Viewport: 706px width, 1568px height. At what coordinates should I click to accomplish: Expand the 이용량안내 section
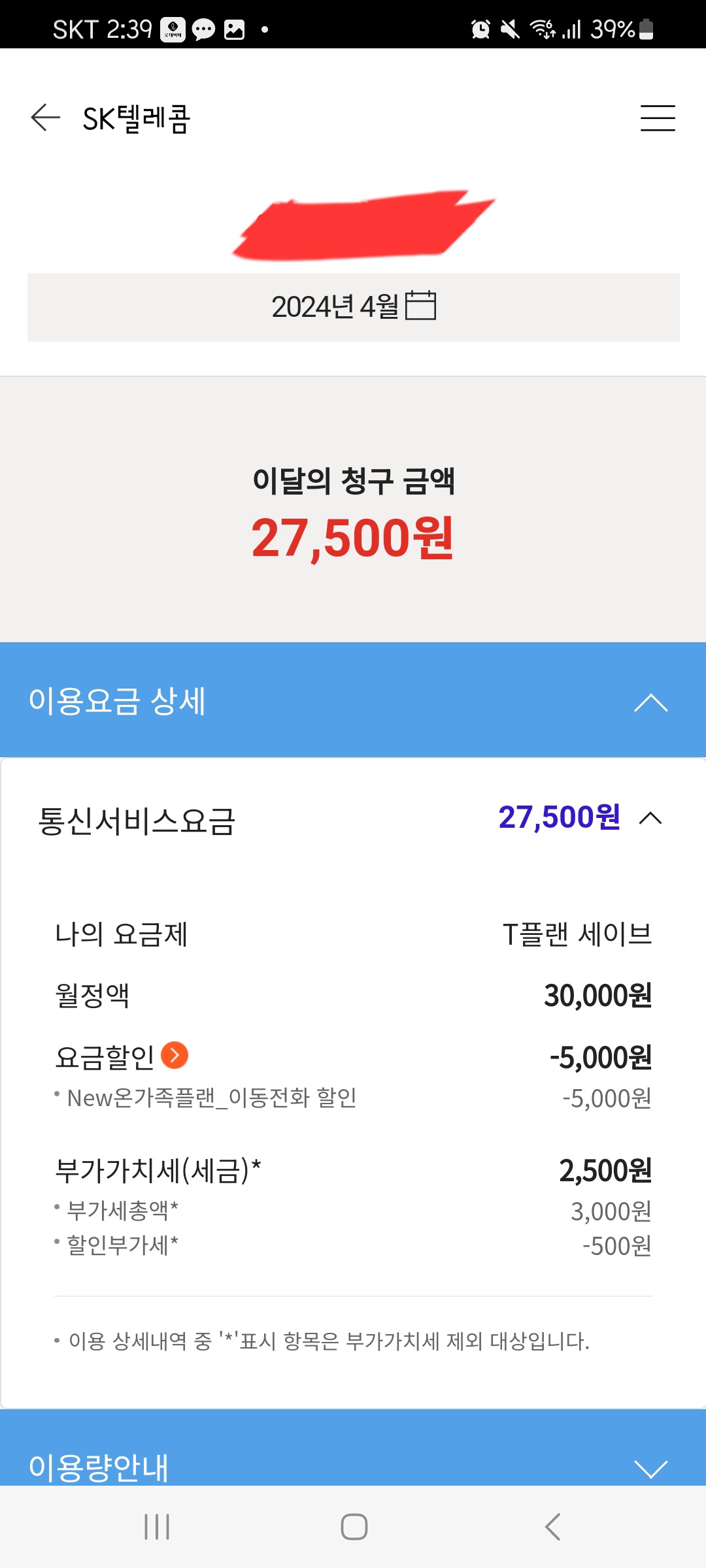click(x=650, y=1468)
